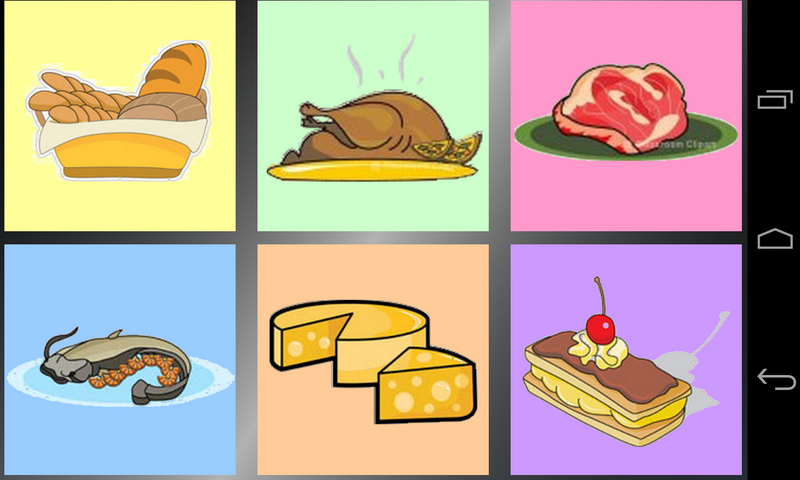800x480 pixels.
Task: Go back using system back button
Action: point(775,378)
